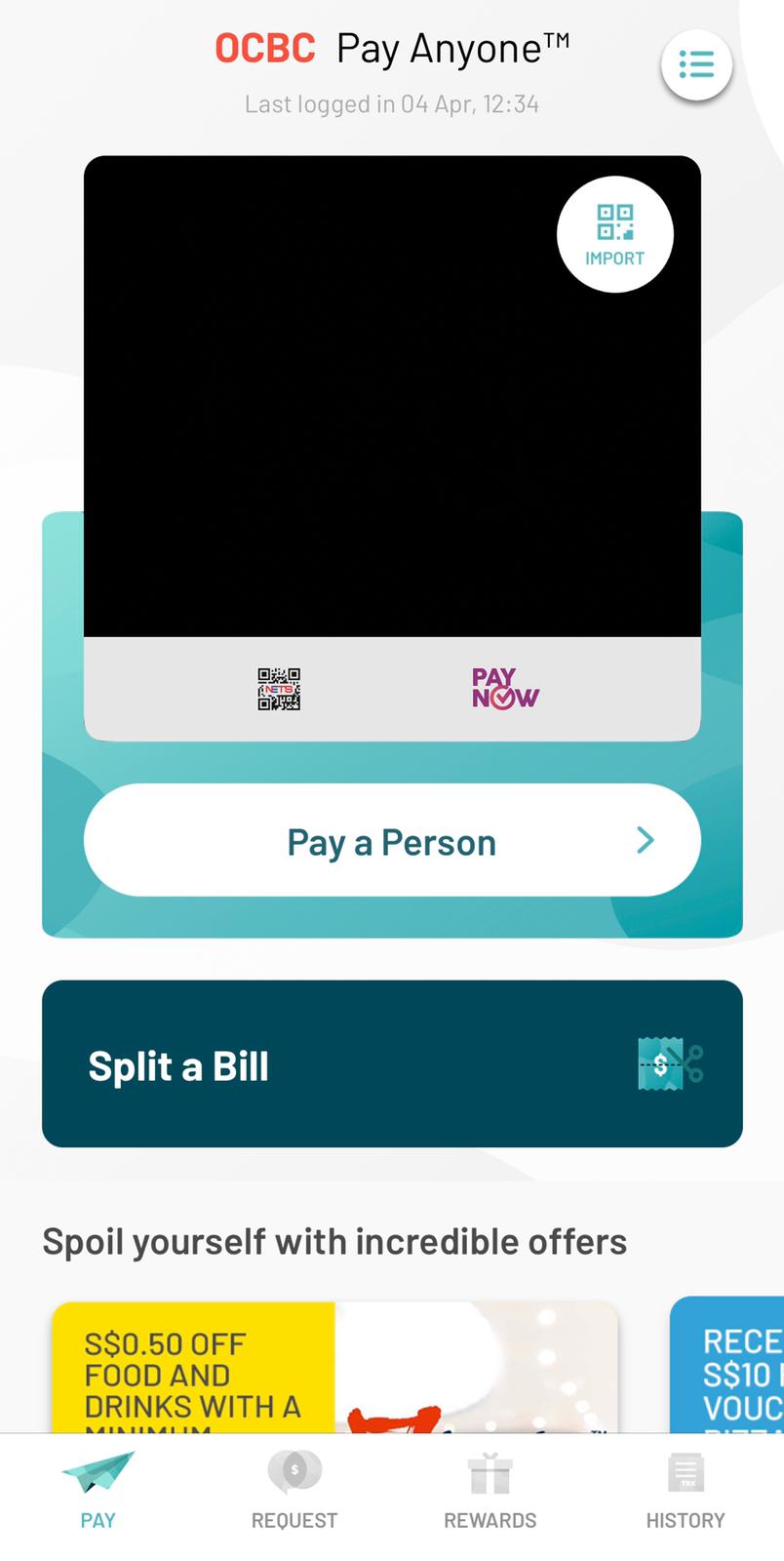The width and height of the screenshot is (784, 1561).
Task: Open the menu list icon
Action: [x=696, y=65]
